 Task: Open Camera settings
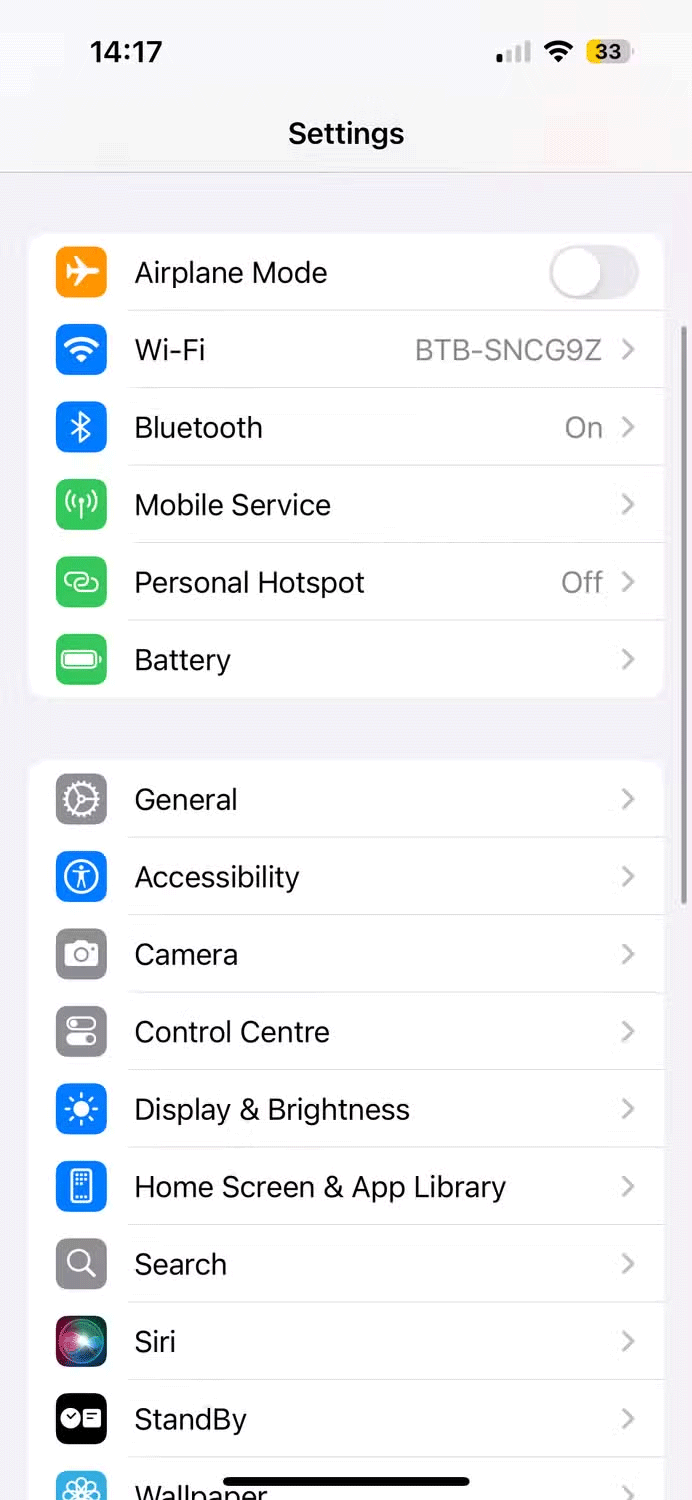point(345,954)
